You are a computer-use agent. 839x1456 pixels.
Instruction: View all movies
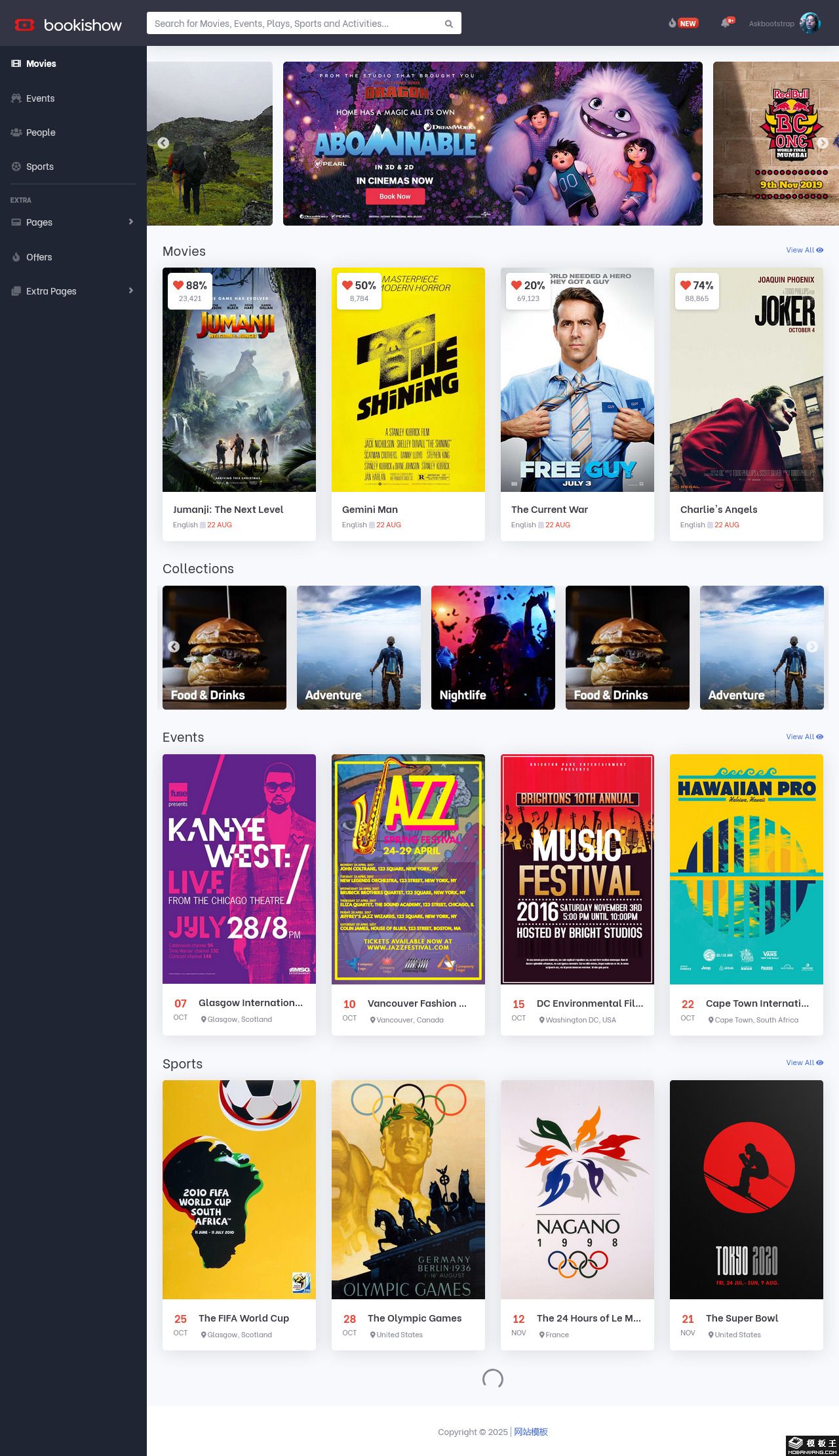[804, 250]
